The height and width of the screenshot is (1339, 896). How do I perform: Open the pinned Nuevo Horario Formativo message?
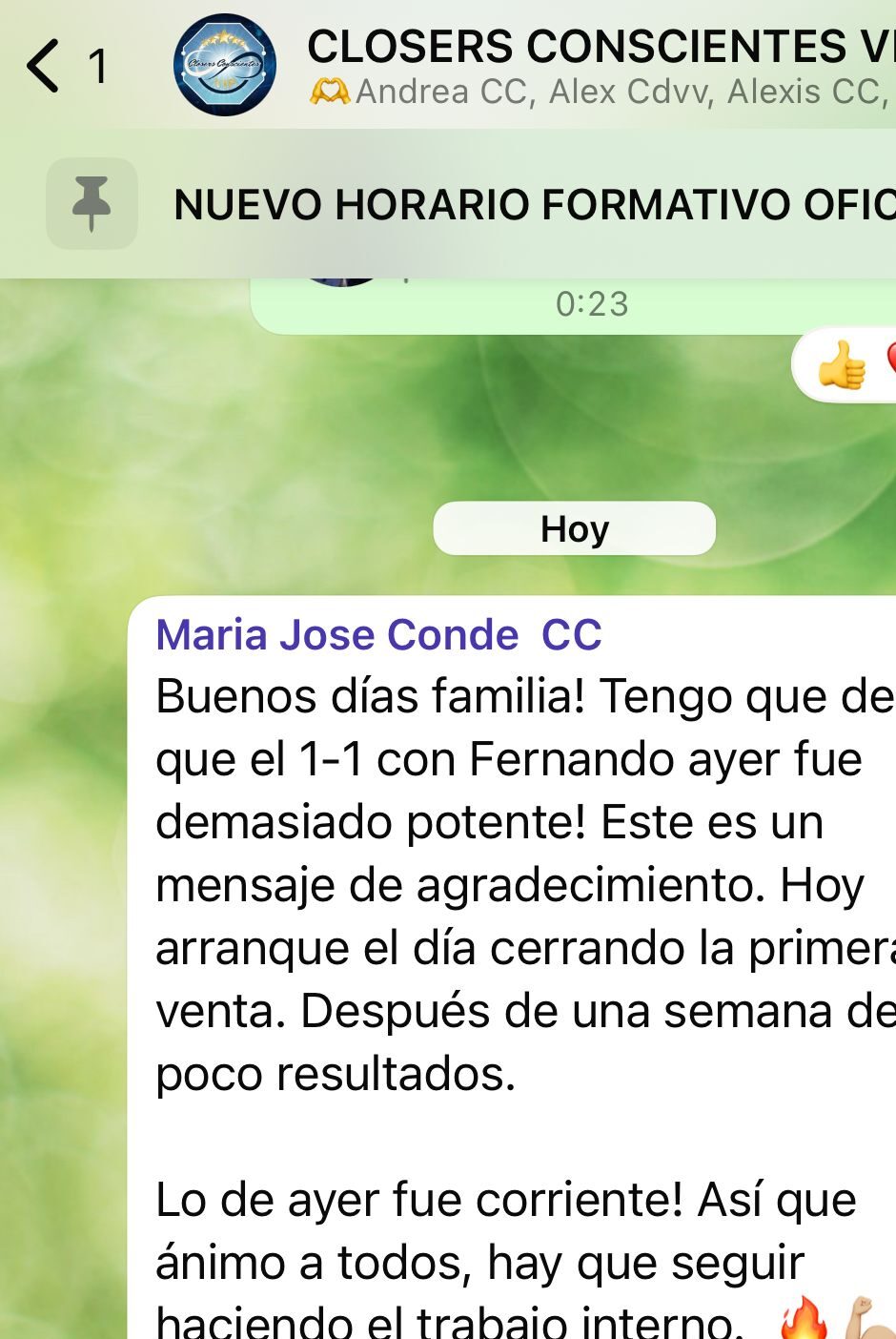coord(534,205)
